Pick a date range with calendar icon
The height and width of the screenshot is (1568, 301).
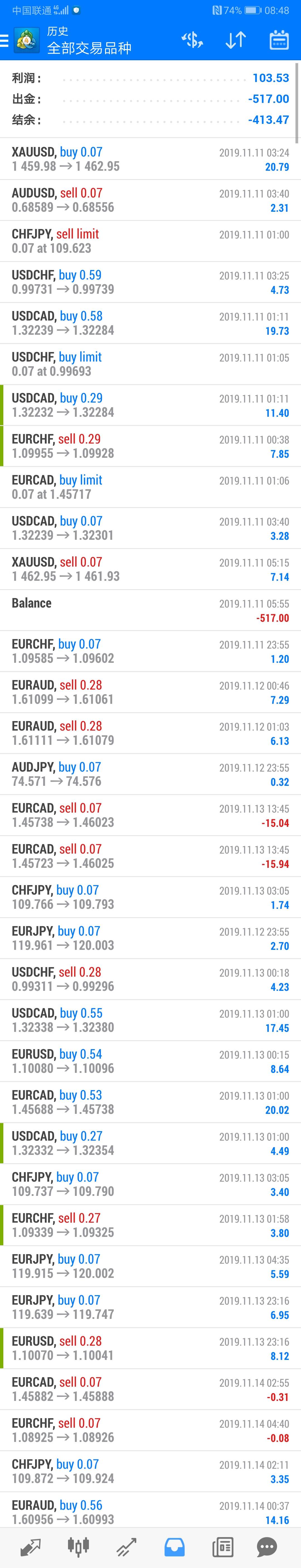pos(278,41)
